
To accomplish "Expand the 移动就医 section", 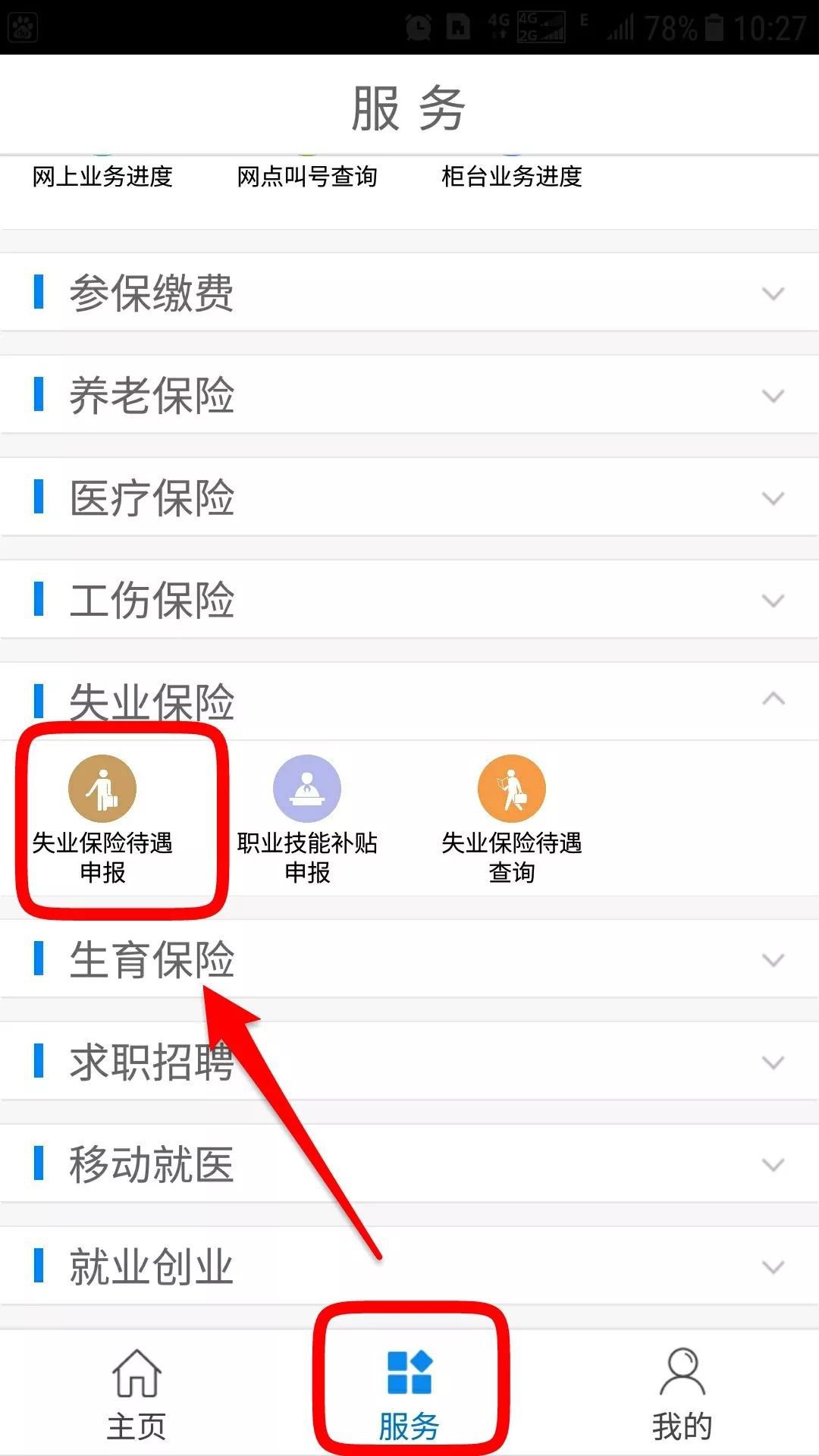I will coord(409,1164).
